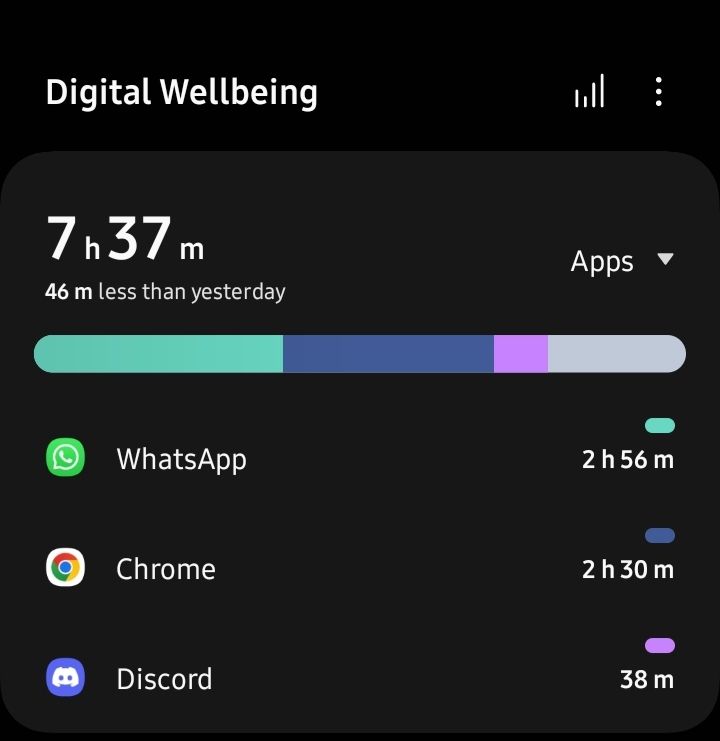
Task: Expand the Apps dropdown selector
Action: 622,262
